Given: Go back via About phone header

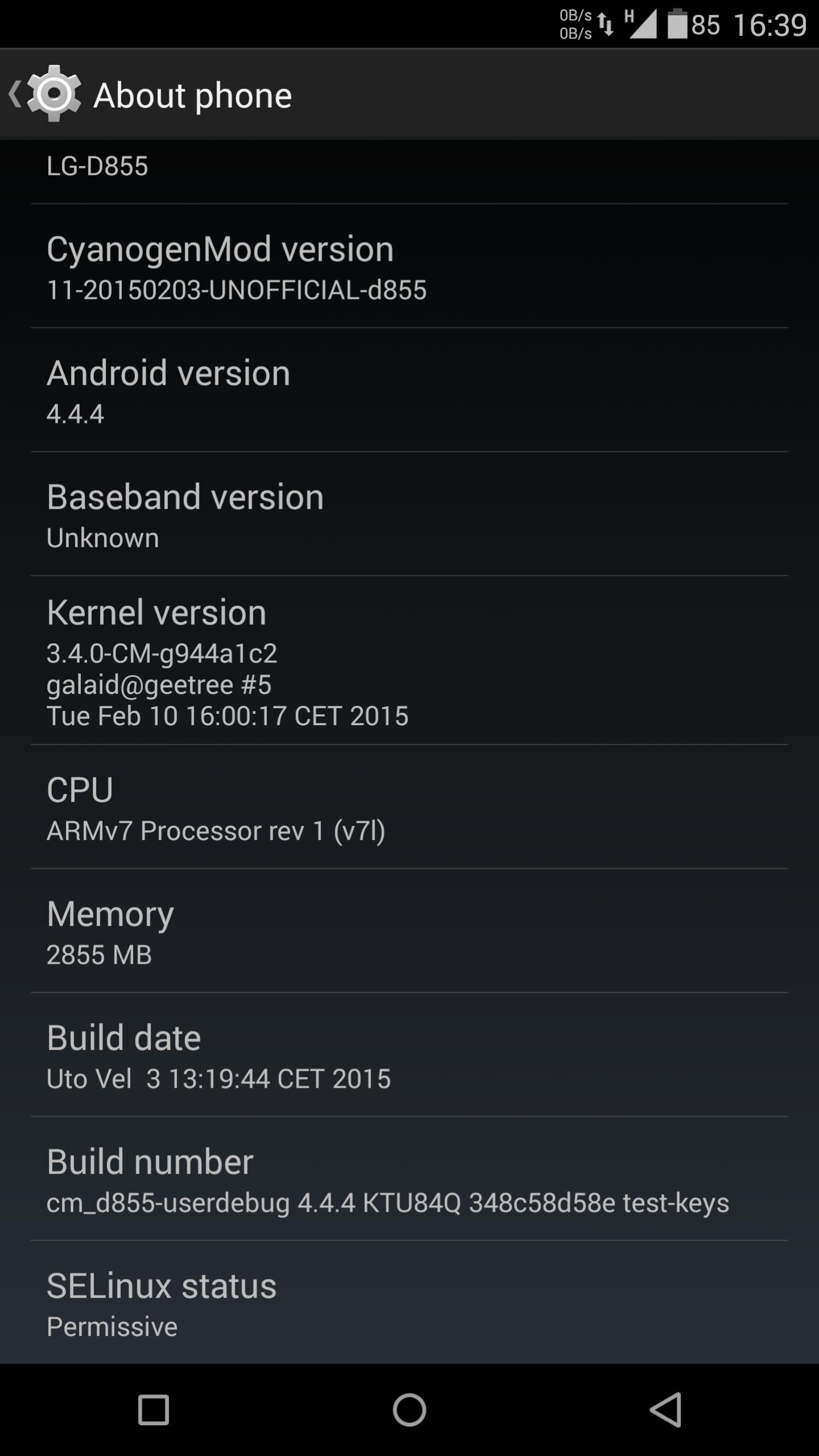Looking at the screenshot, I should (x=46, y=94).
